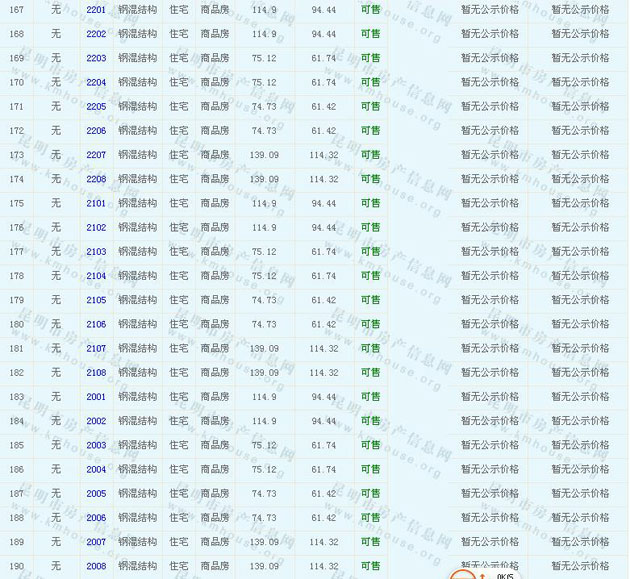Viewport: 630px width, 579px height.
Task: Open room 2107 information
Action: pyautogui.click(x=96, y=348)
